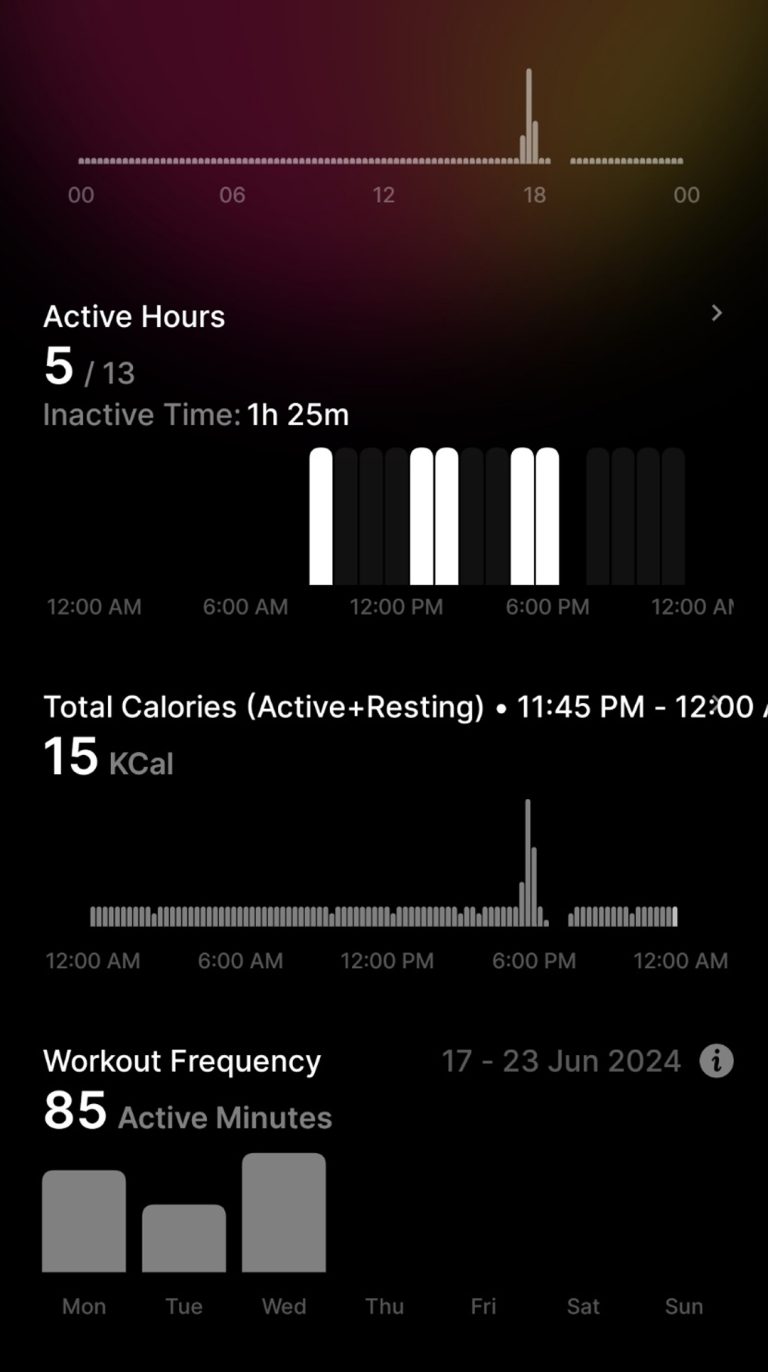Image resolution: width=768 pixels, height=1372 pixels.
Task: Tap a bar in the calorie chart near 6:00 AM
Action: [238, 915]
